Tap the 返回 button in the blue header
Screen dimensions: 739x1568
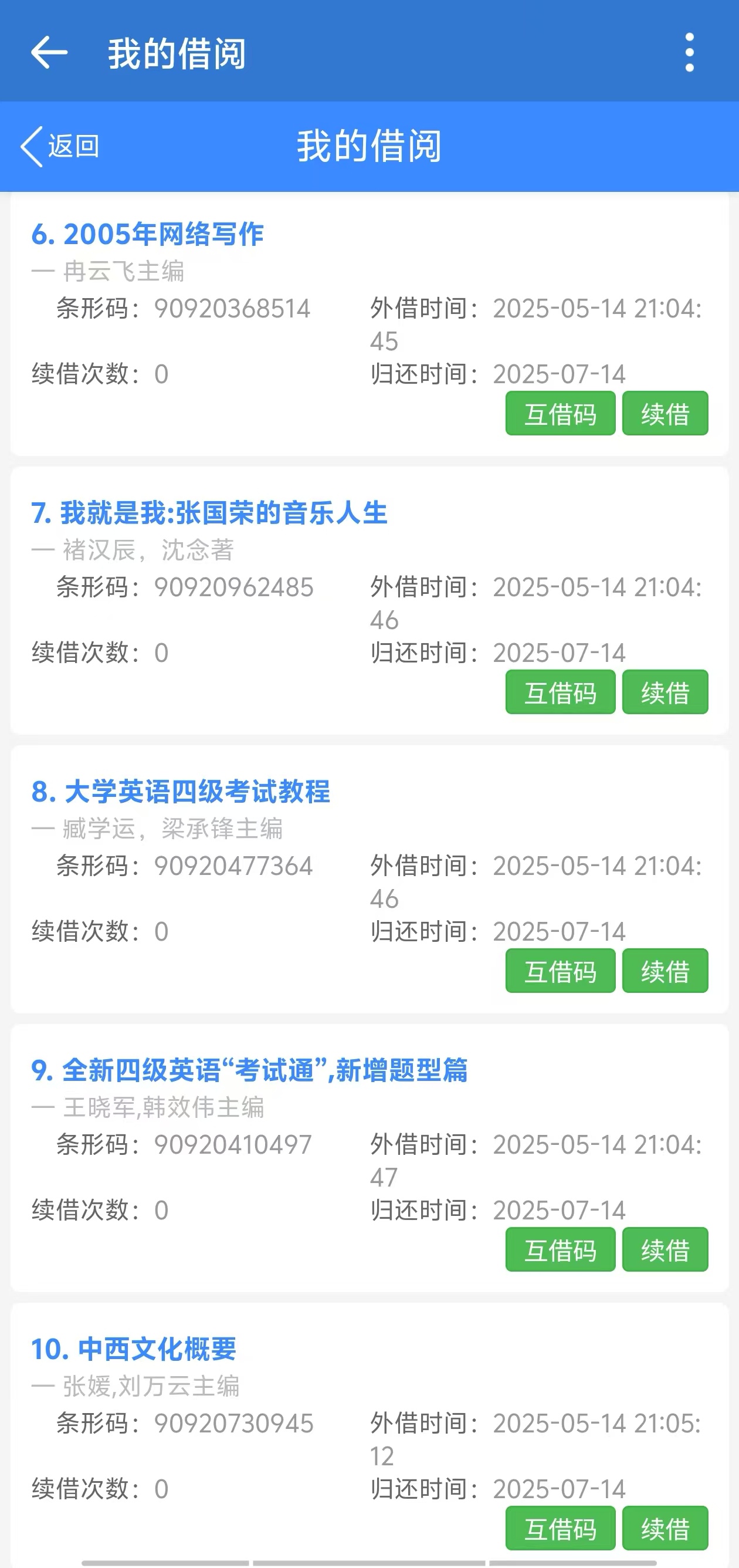point(60,147)
